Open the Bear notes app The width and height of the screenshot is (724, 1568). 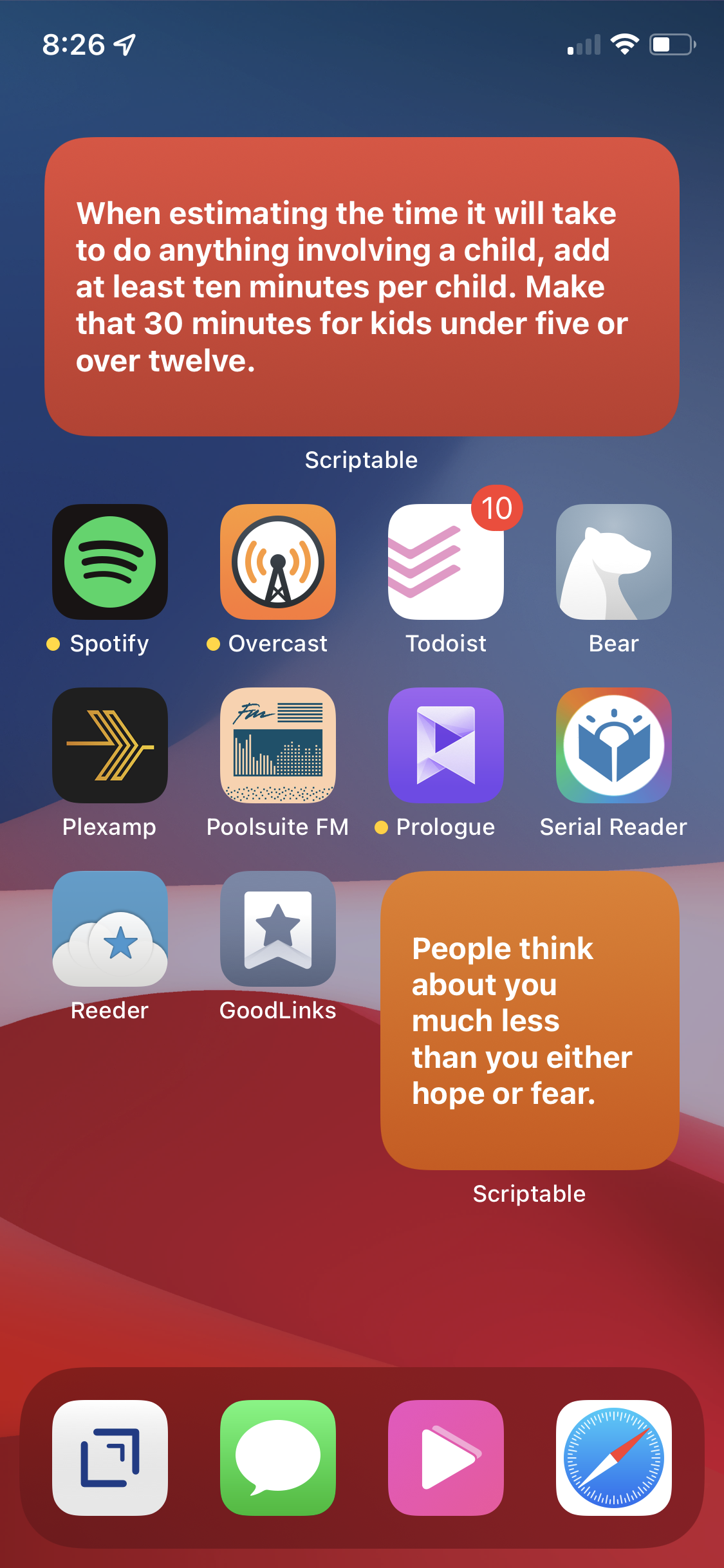614,561
